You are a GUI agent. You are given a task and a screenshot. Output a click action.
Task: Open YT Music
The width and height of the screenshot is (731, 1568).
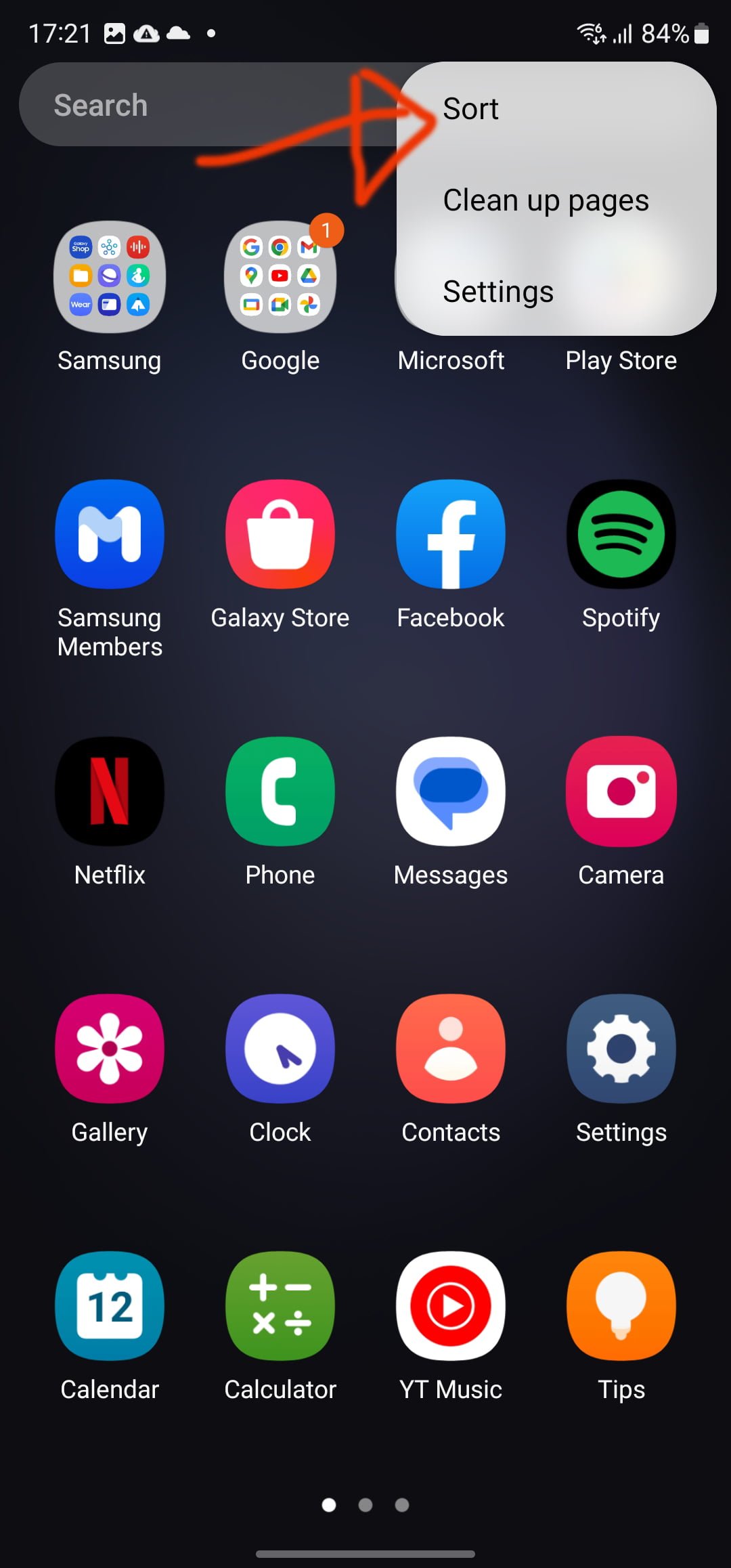point(451,1307)
